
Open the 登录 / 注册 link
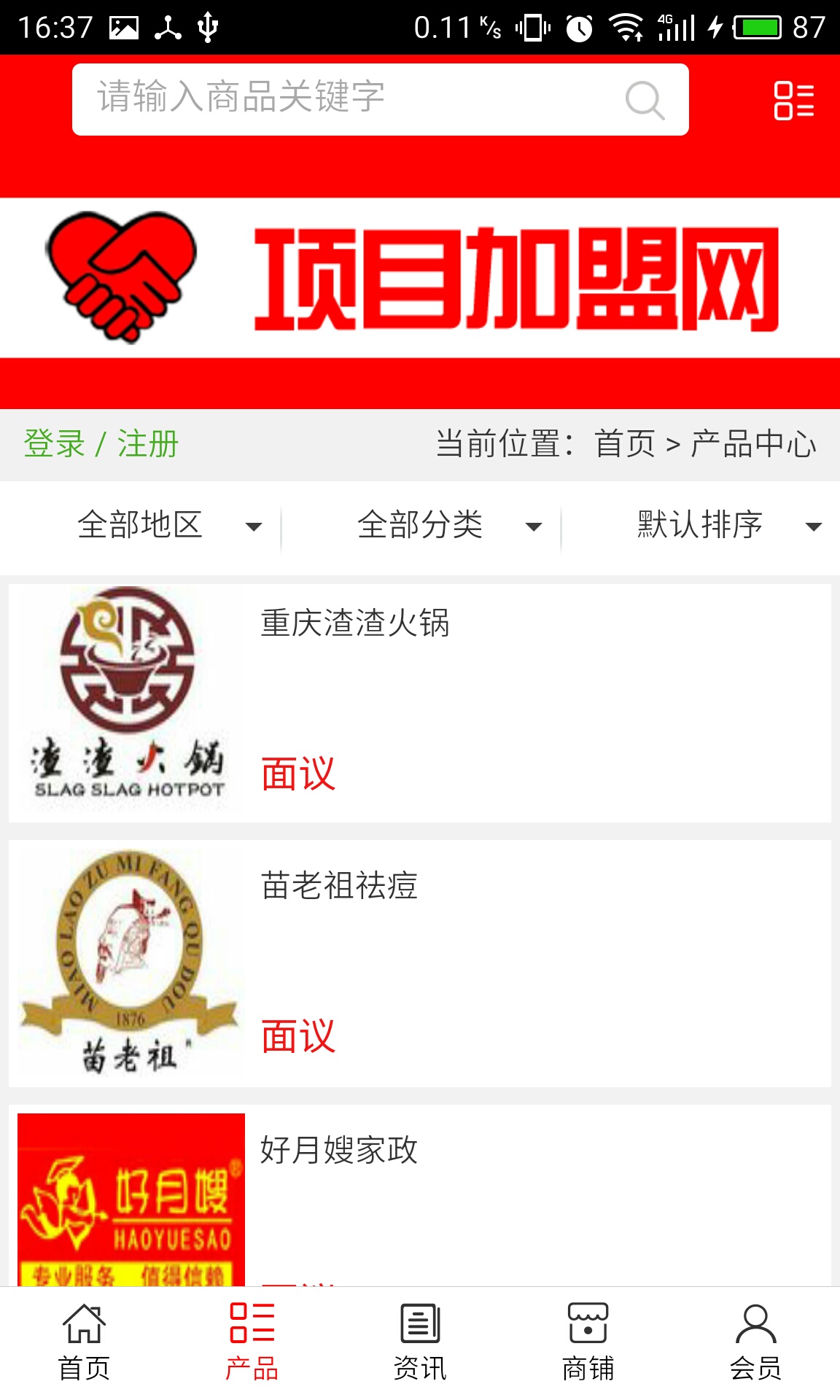tap(101, 444)
